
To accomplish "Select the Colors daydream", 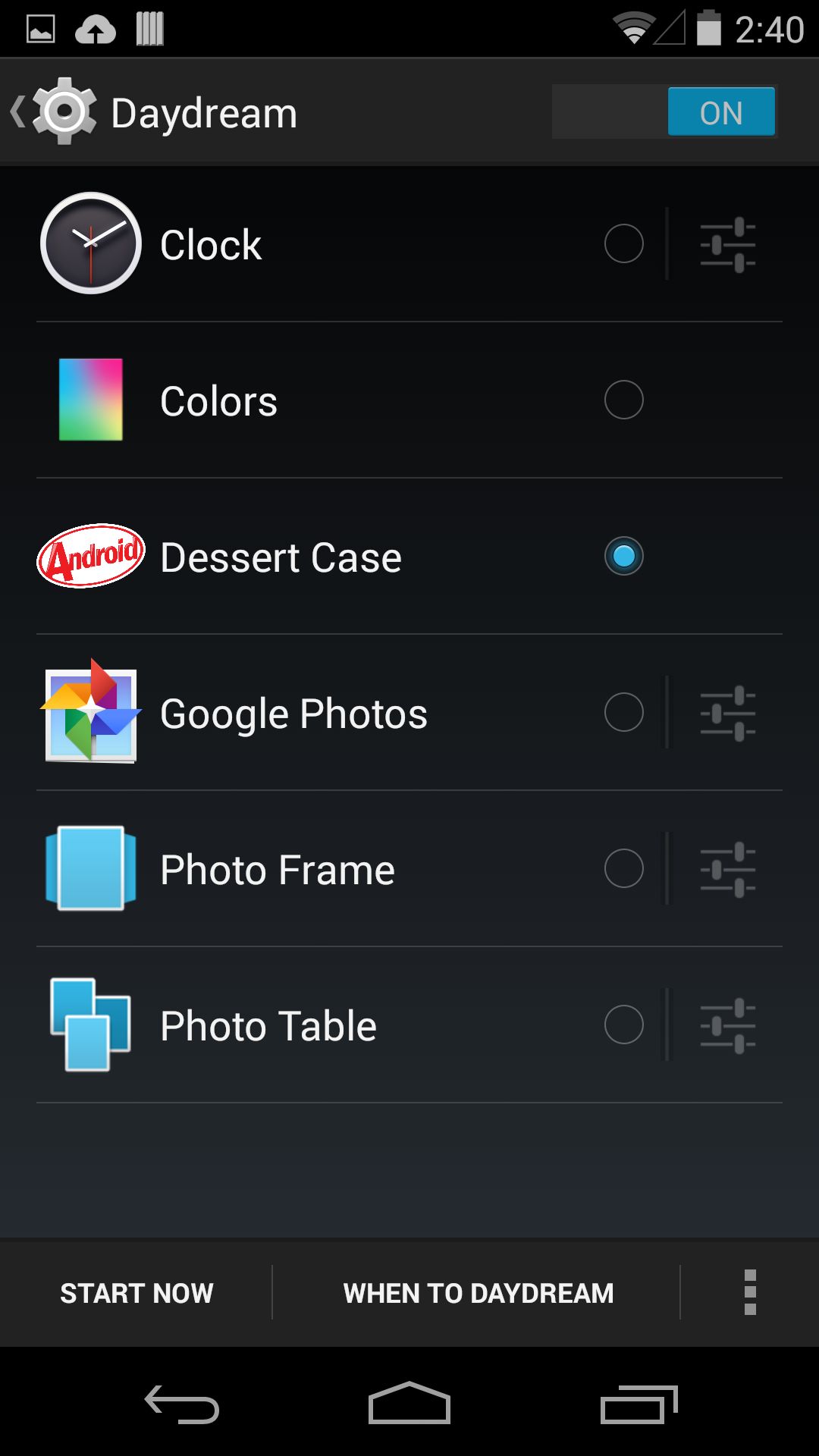I will click(x=623, y=400).
